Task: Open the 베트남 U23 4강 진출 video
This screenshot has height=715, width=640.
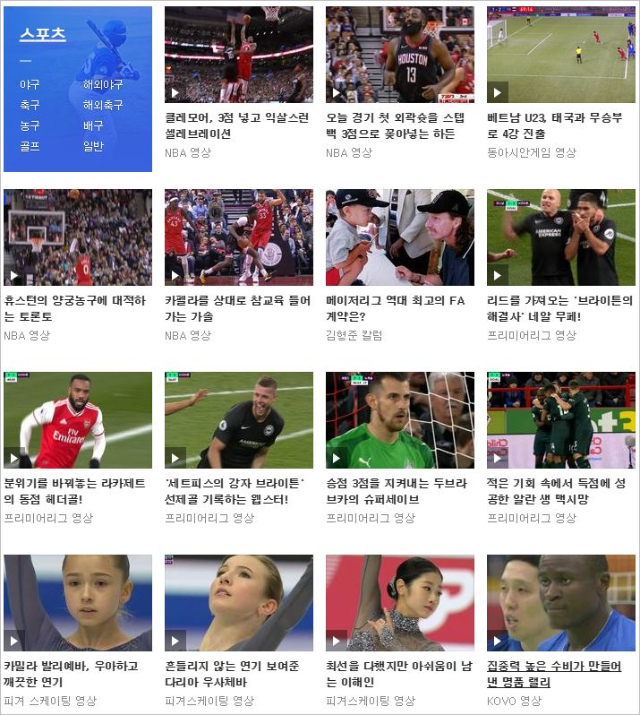Action: (560, 55)
